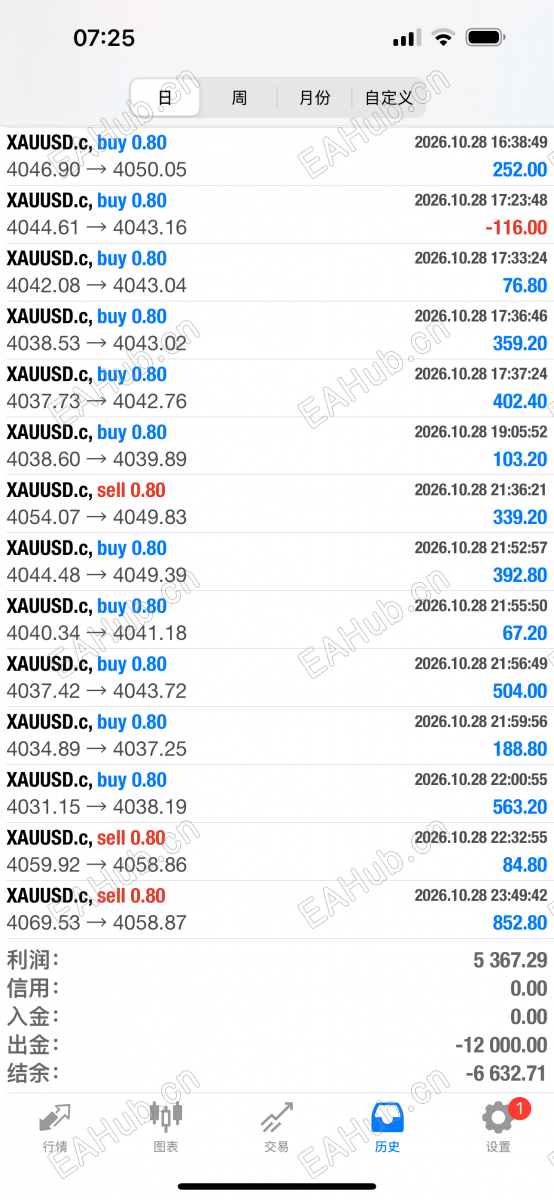Open the 行情 quotes tab

click(55, 1127)
